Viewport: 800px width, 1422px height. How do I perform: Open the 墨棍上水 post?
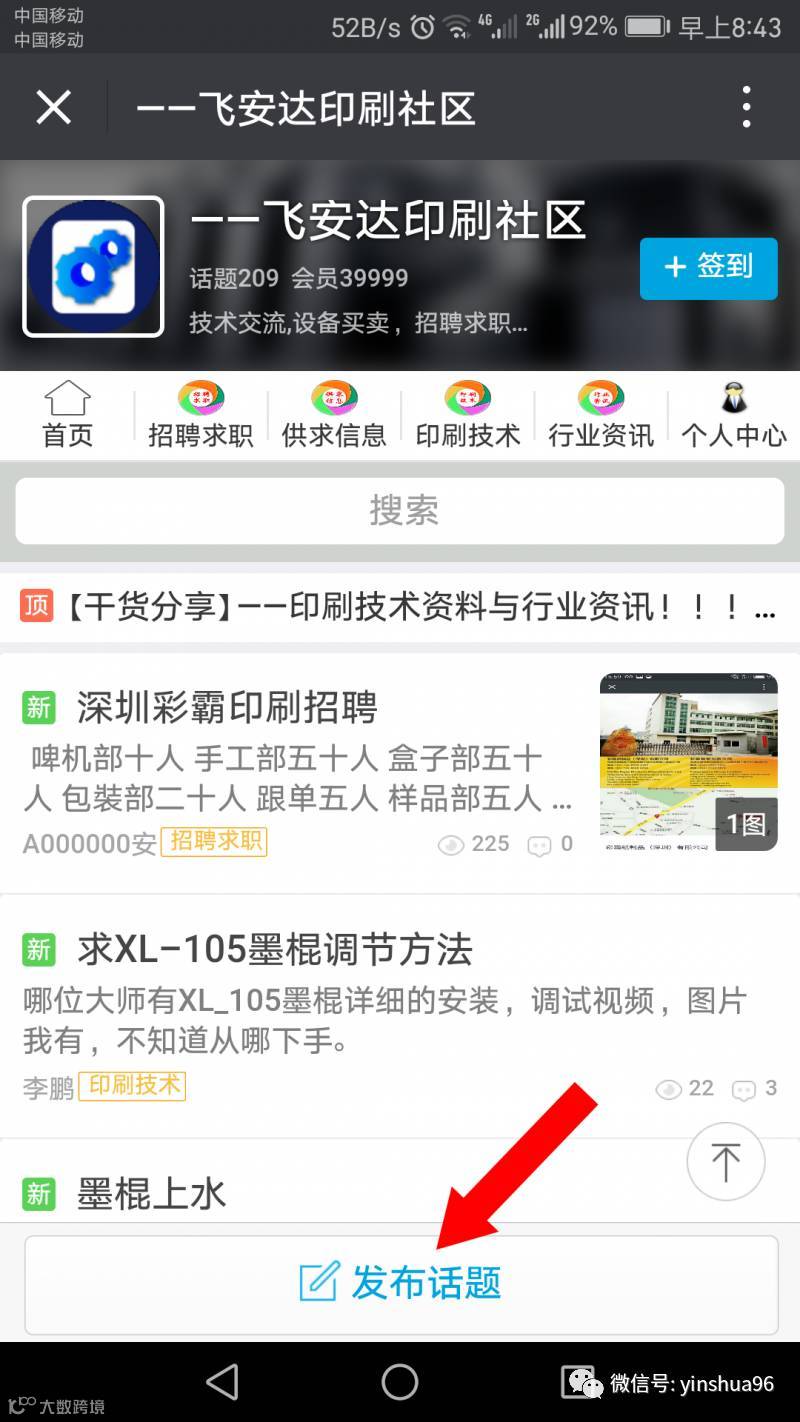(x=152, y=1194)
